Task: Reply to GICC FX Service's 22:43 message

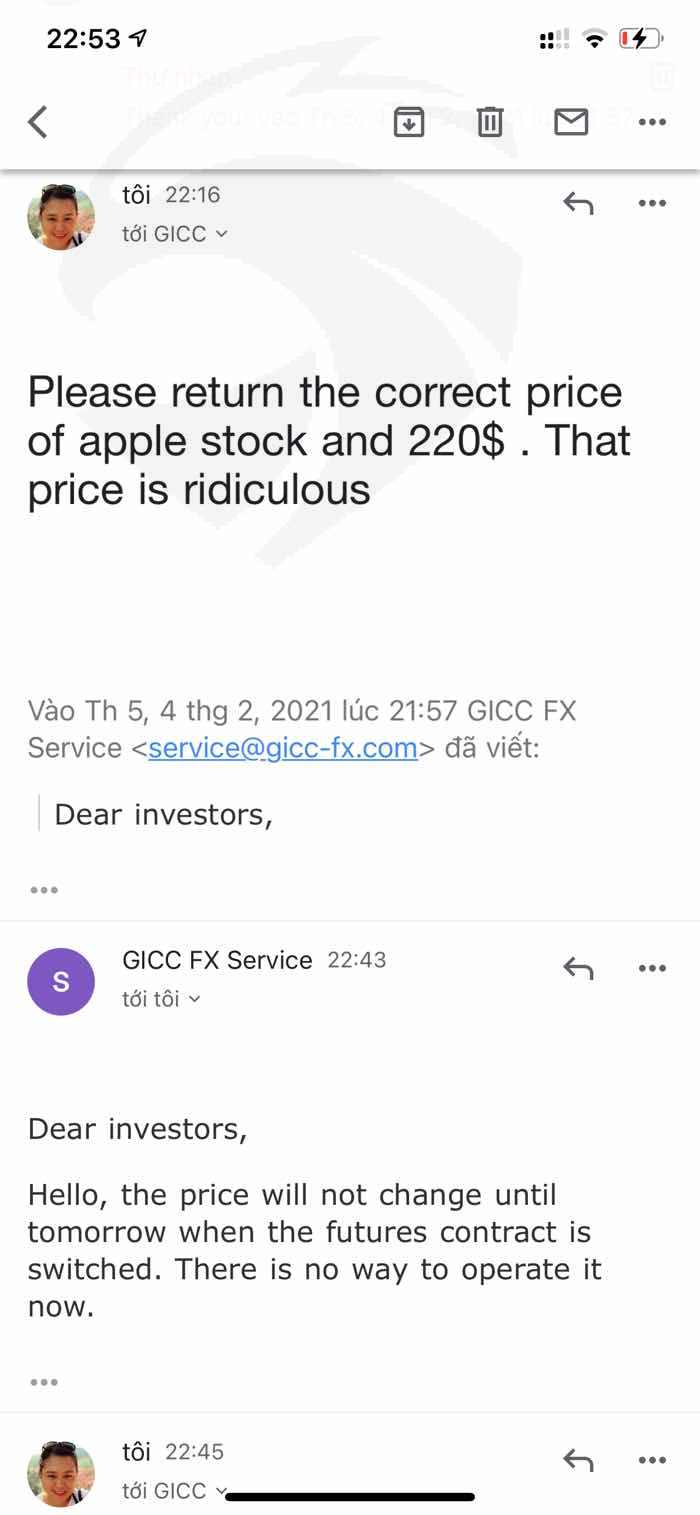Action: click(x=578, y=968)
